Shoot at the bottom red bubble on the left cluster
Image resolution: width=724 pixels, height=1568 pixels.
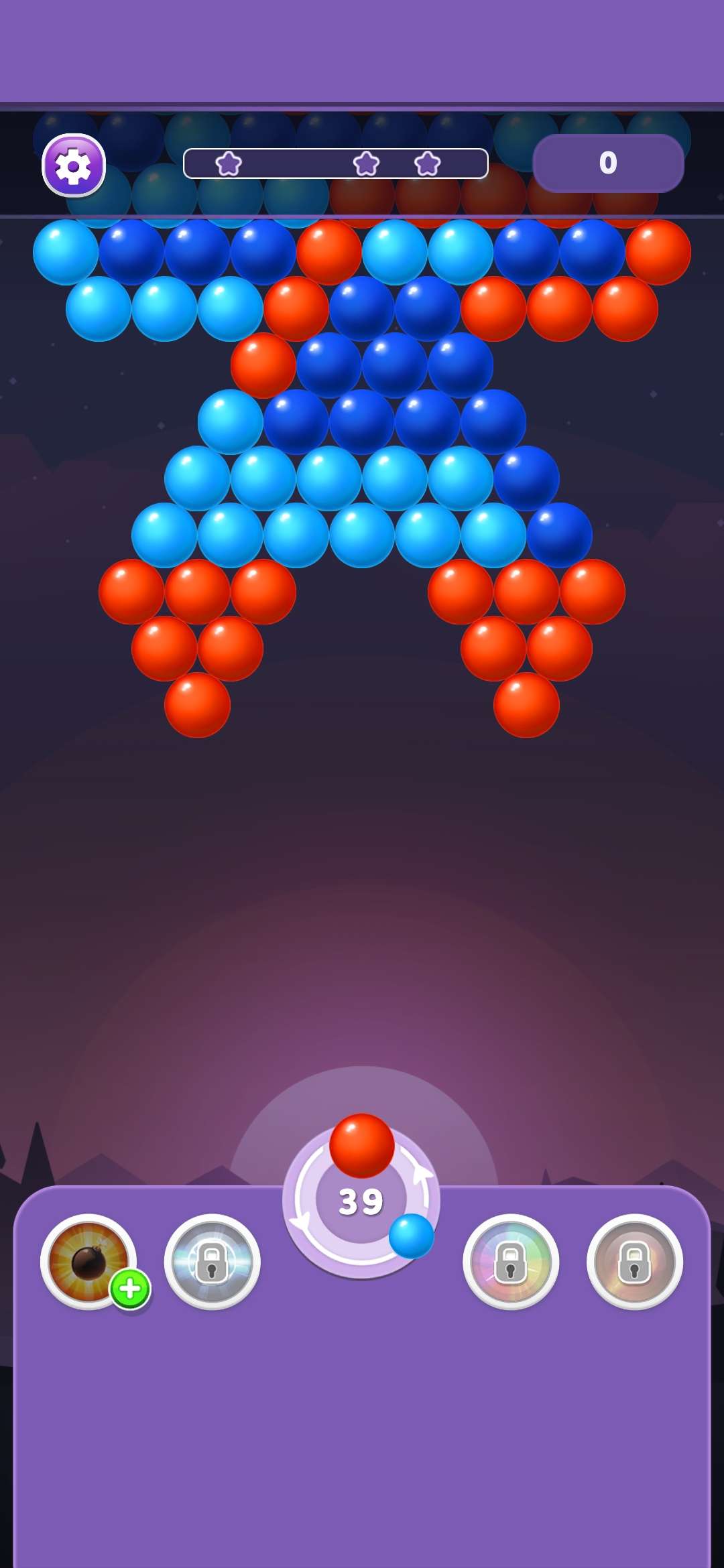click(x=197, y=706)
